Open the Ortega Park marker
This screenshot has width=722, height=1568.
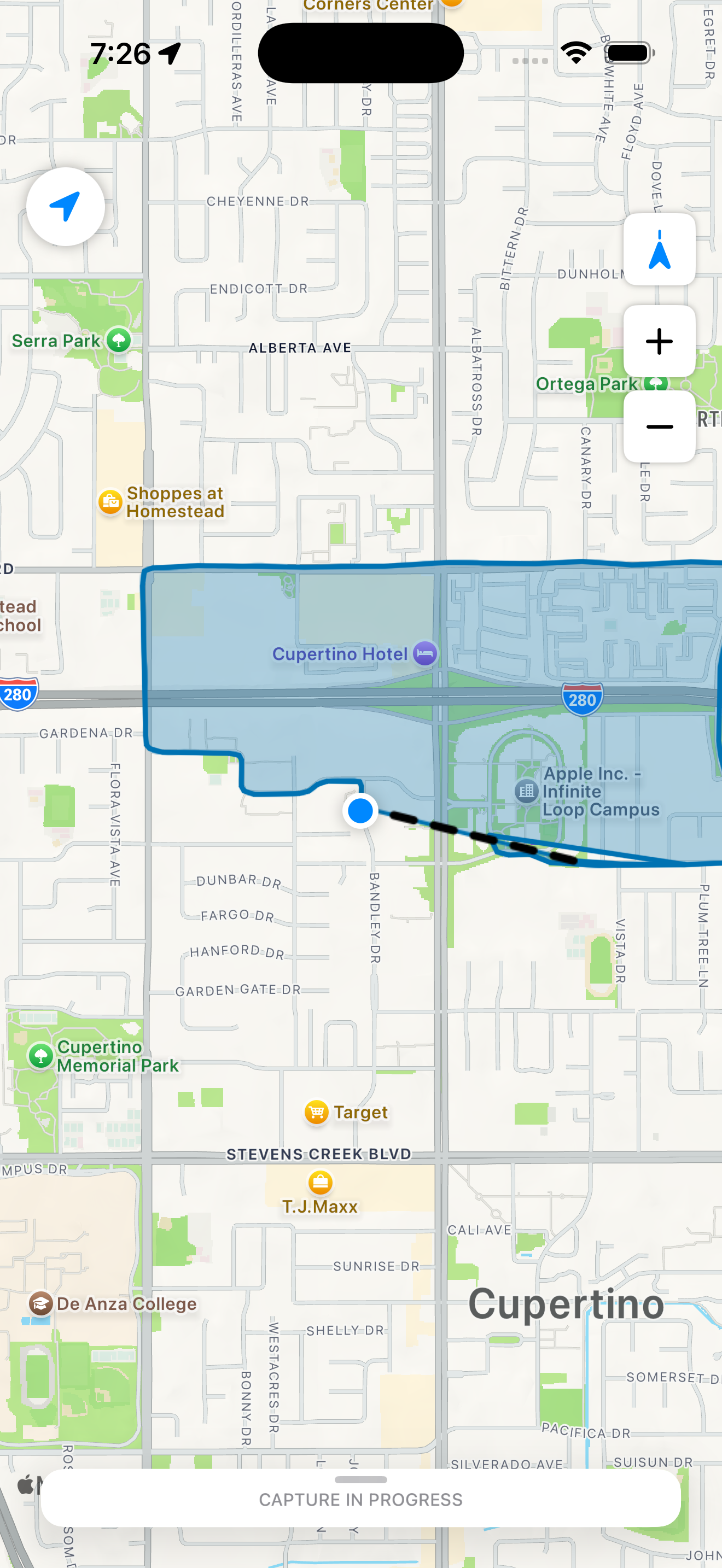tap(655, 384)
